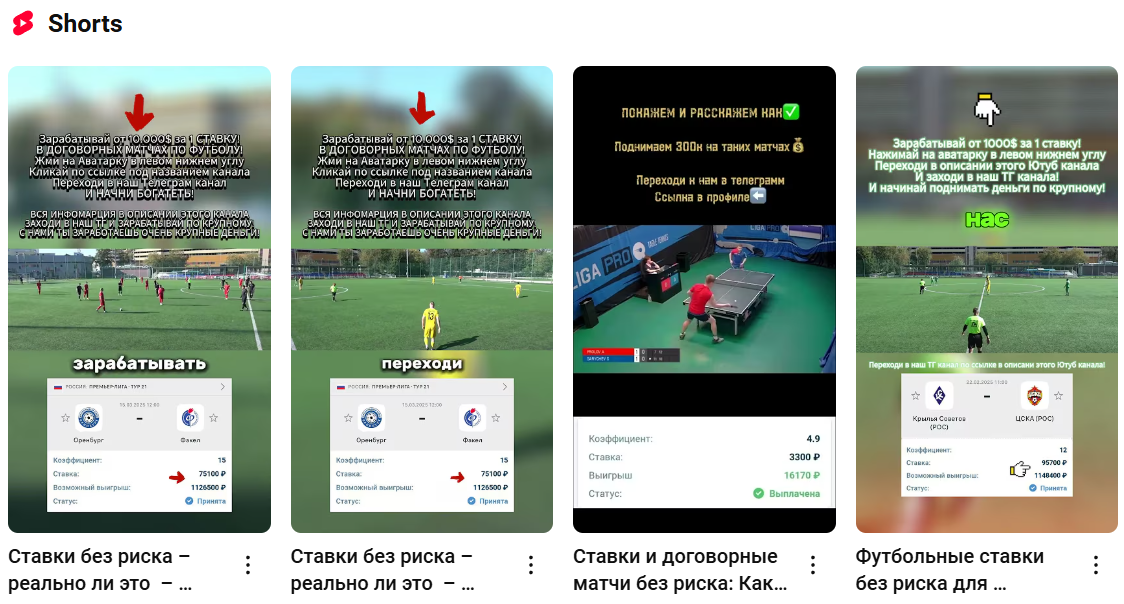Screen dimensions: 1124x604
Task: Open the Short captioned "переходи"
Action: [421, 299]
